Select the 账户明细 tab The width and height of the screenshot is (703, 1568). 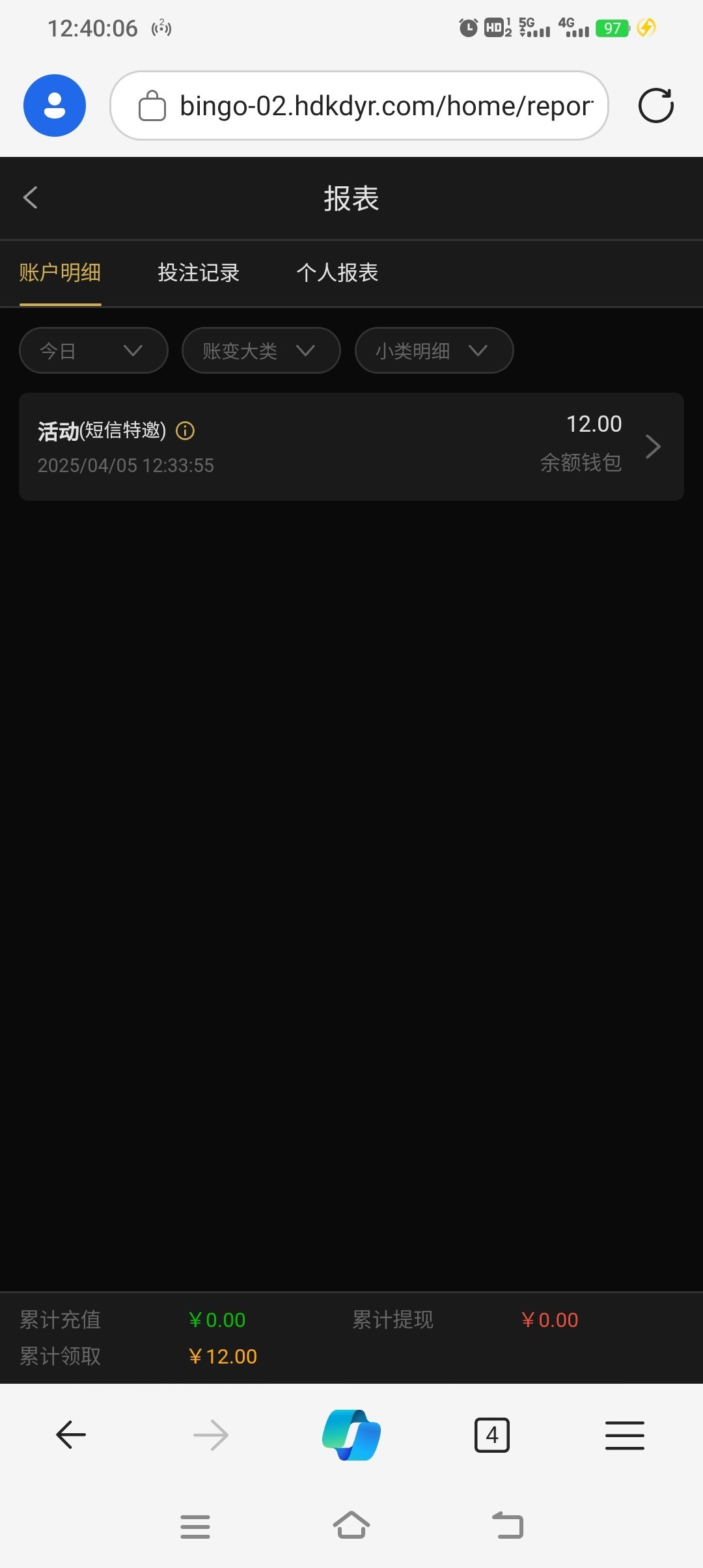[60, 273]
